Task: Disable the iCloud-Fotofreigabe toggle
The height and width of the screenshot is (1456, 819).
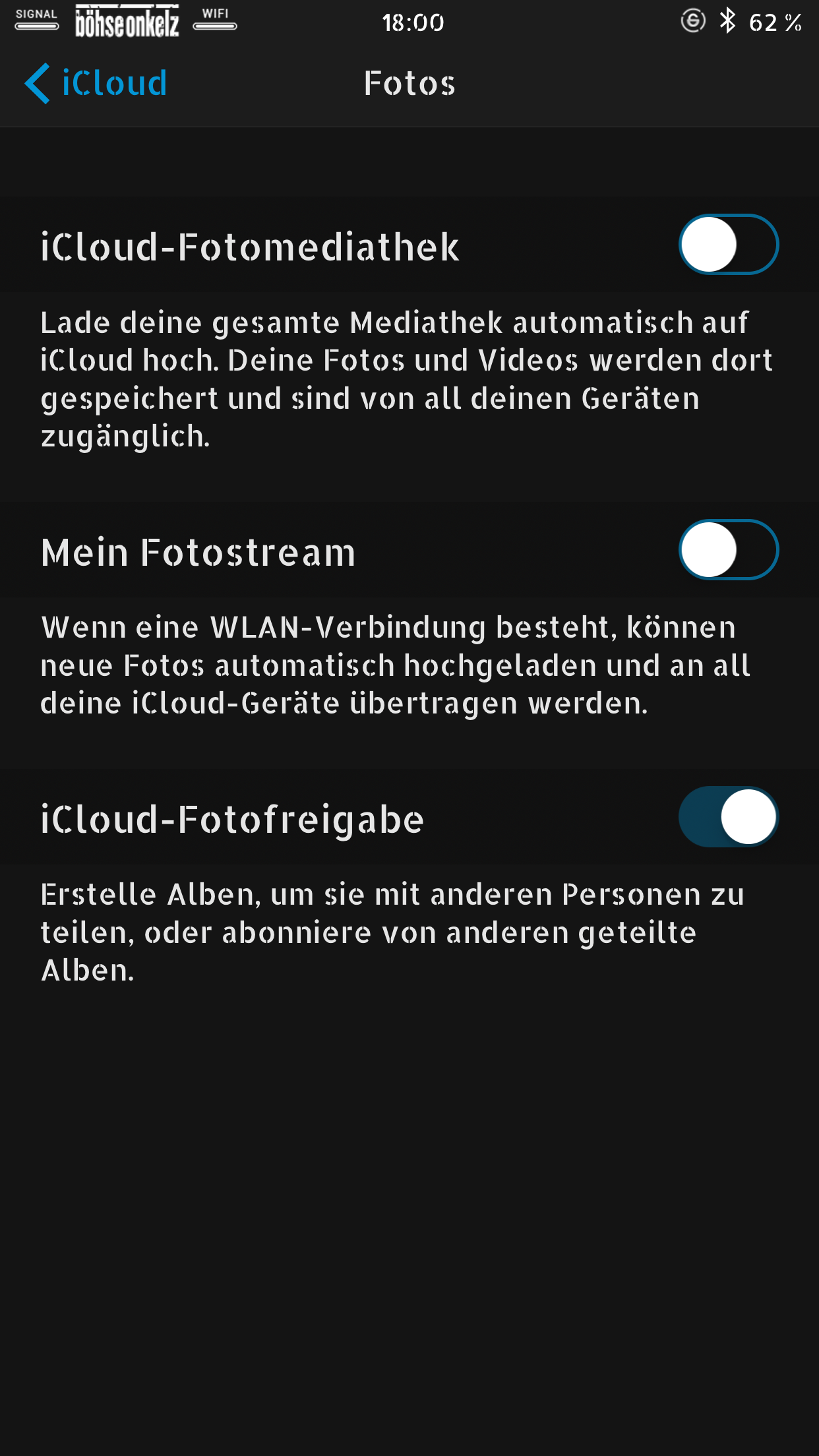Action: coord(728,817)
